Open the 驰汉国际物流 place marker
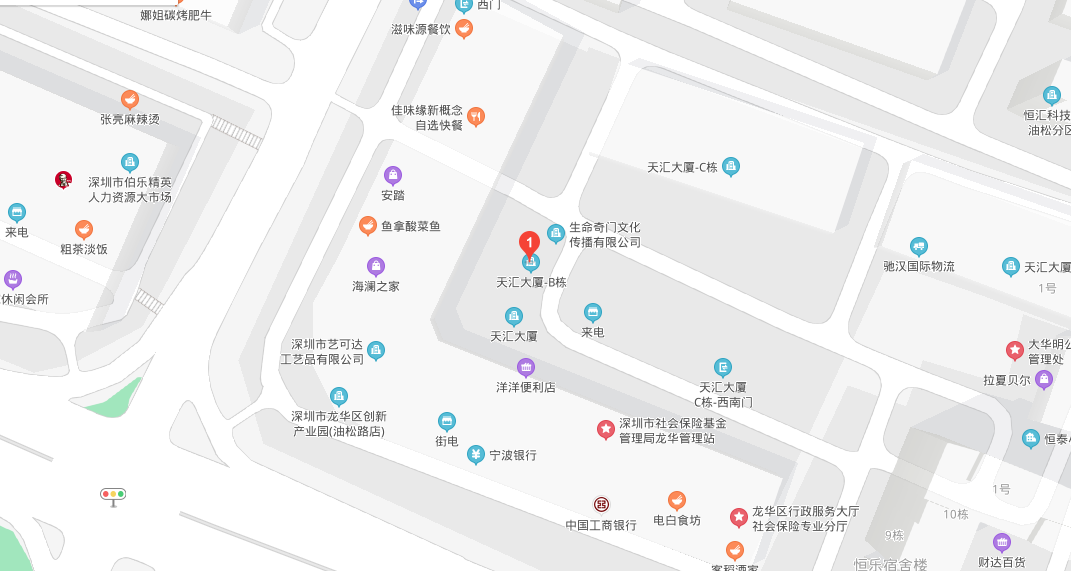This screenshot has width=1071, height=571. pos(919,246)
